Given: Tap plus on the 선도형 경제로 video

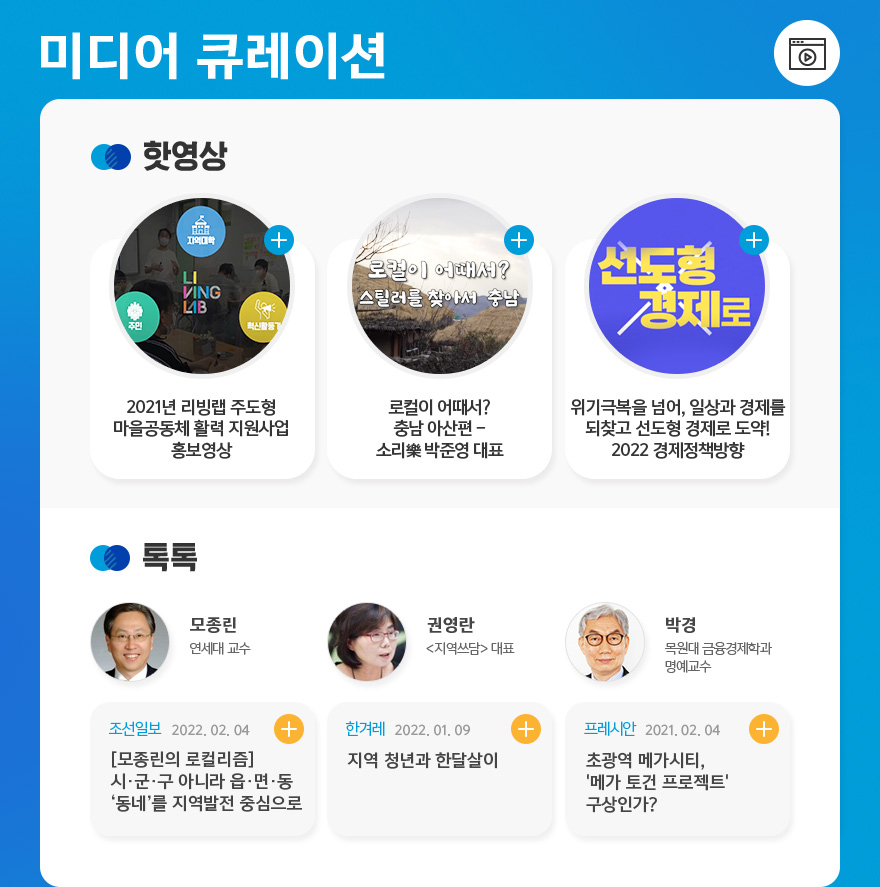Looking at the screenshot, I should point(754,240).
